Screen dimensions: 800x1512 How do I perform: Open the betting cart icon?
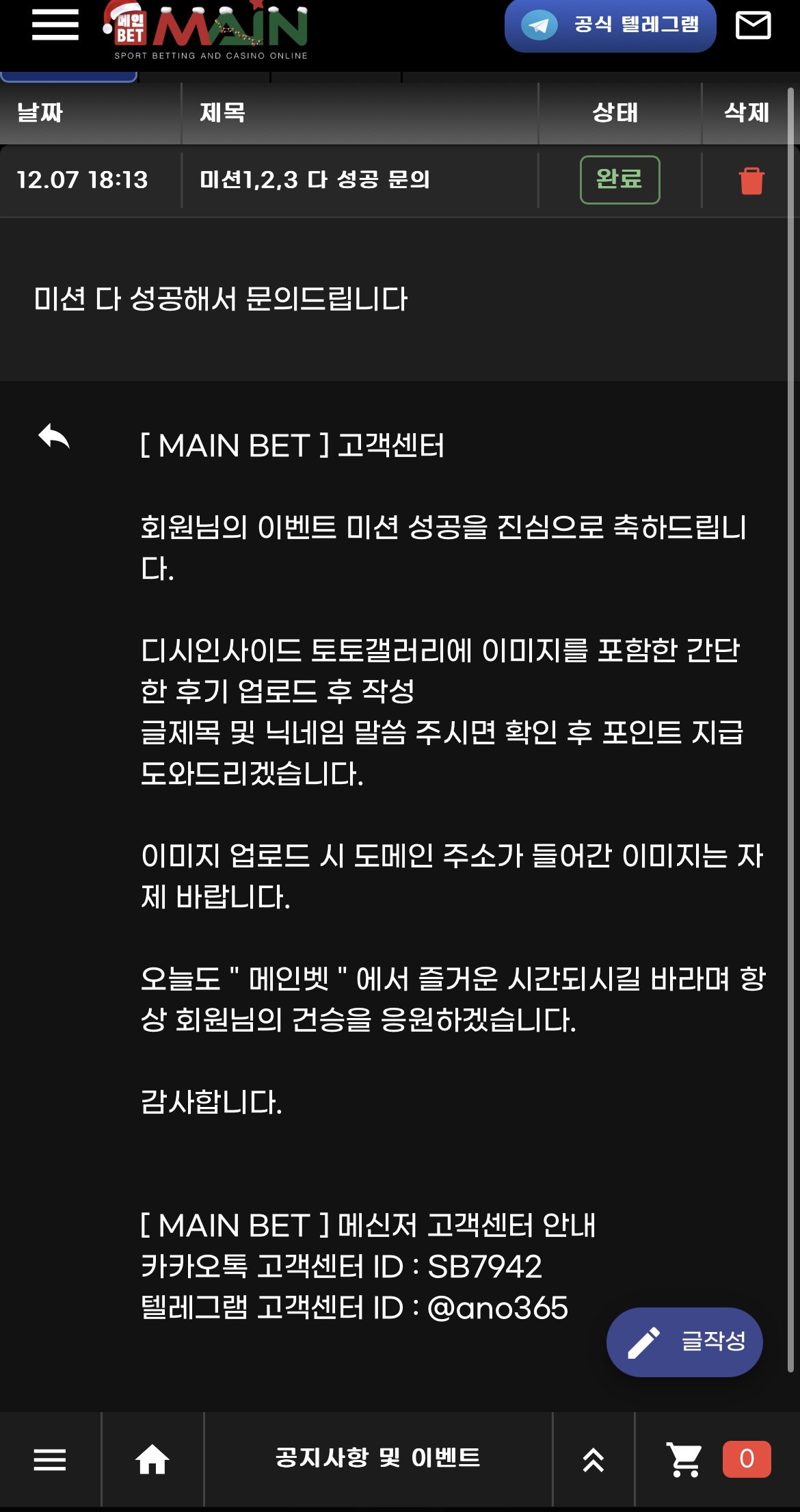click(x=685, y=1459)
